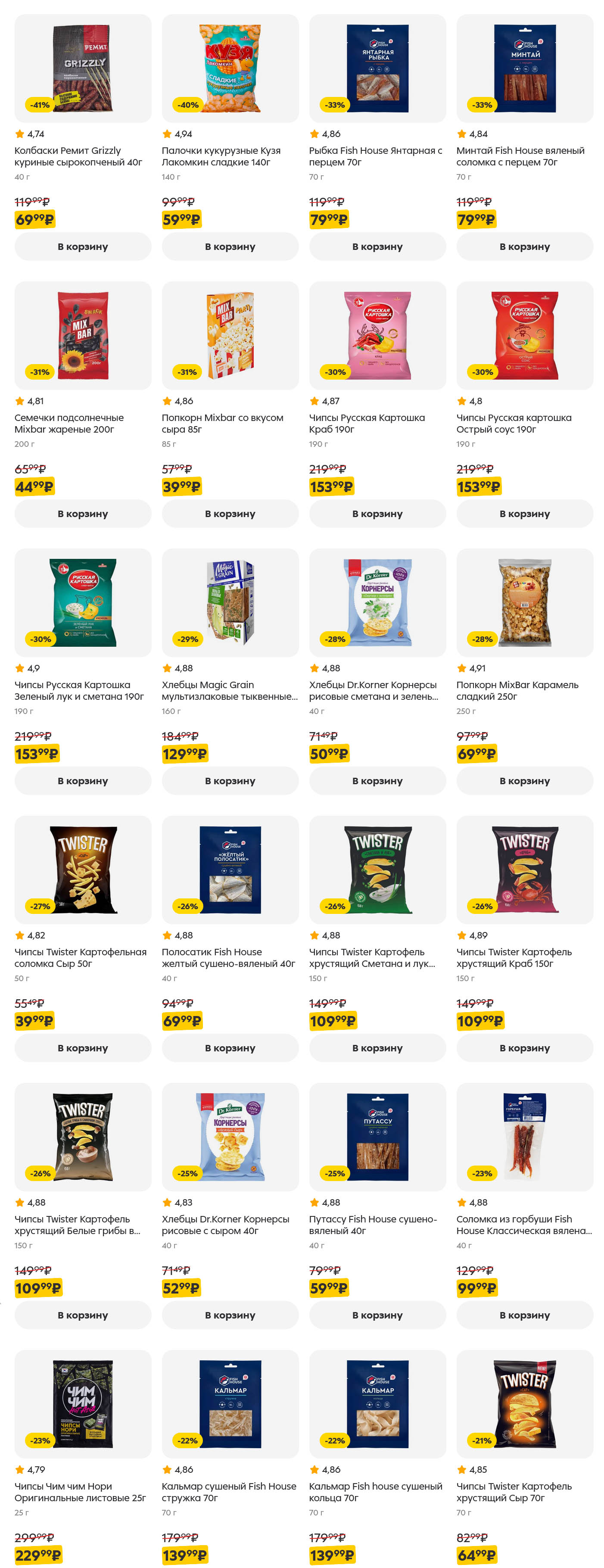
Task: Add Попкорн Mixbar со вкусом сыра to cart
Action: (230, 514)
